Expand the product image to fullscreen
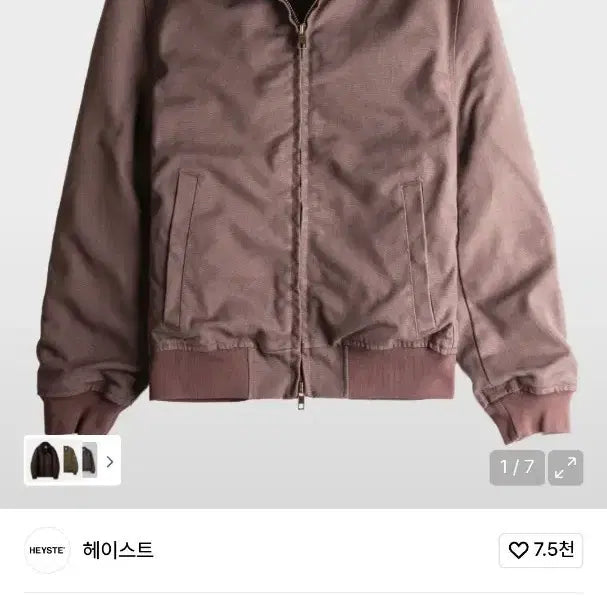Viewport: 607px width, 607px height. 566,467
